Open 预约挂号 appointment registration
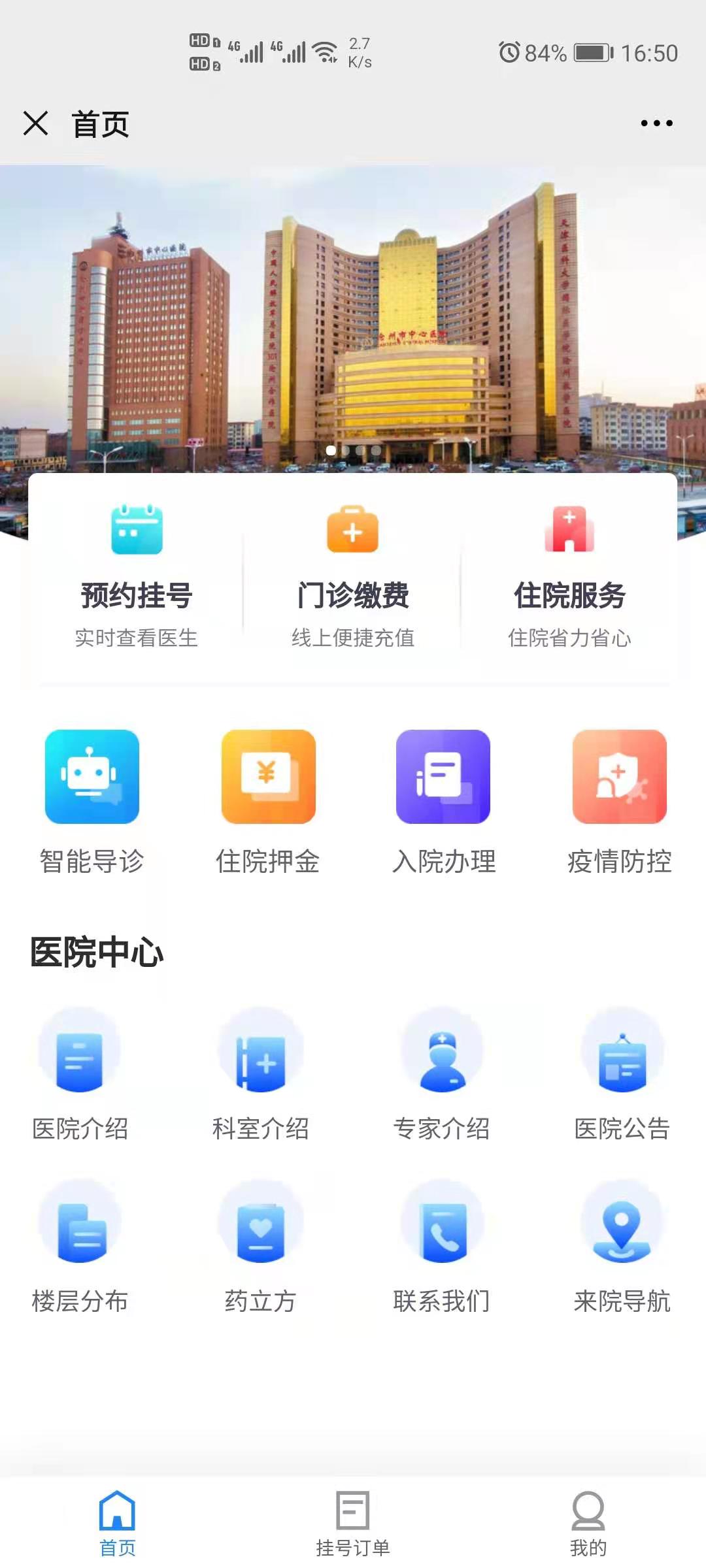The height and width of the screenshot is (1568, 706). pos(136,575)
